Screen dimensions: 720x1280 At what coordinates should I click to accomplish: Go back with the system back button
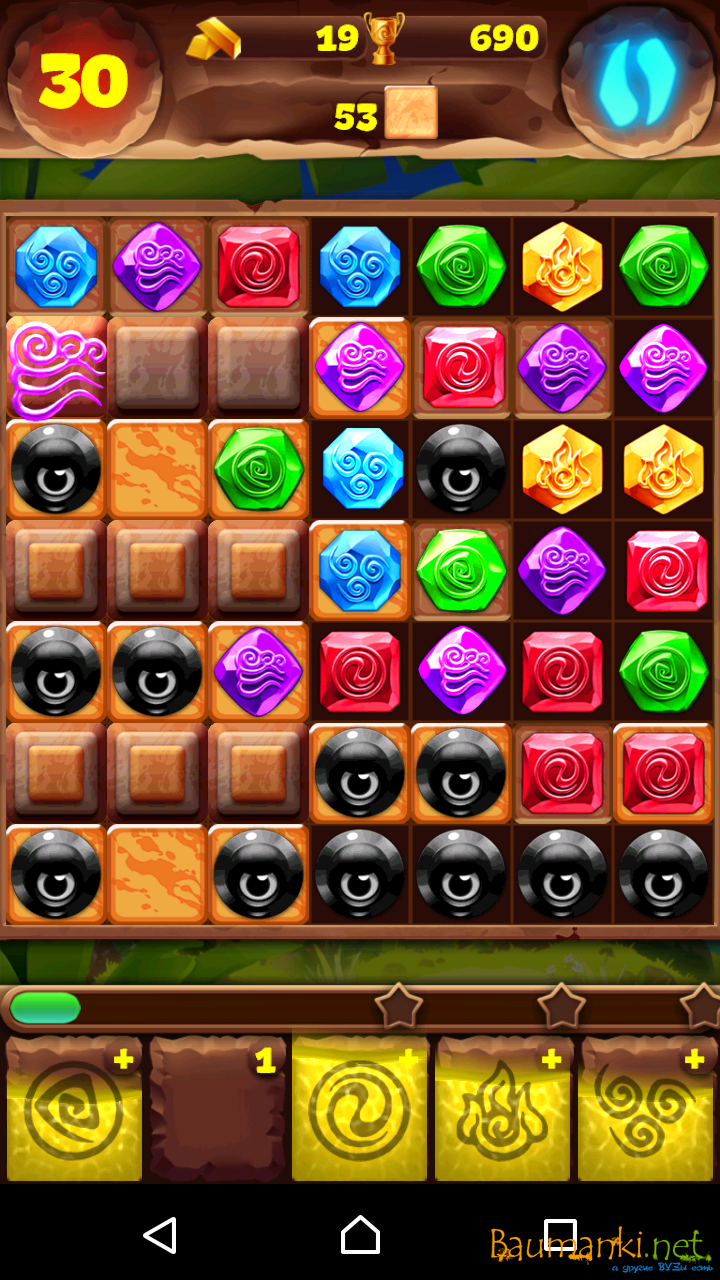tap(160, 1236)
